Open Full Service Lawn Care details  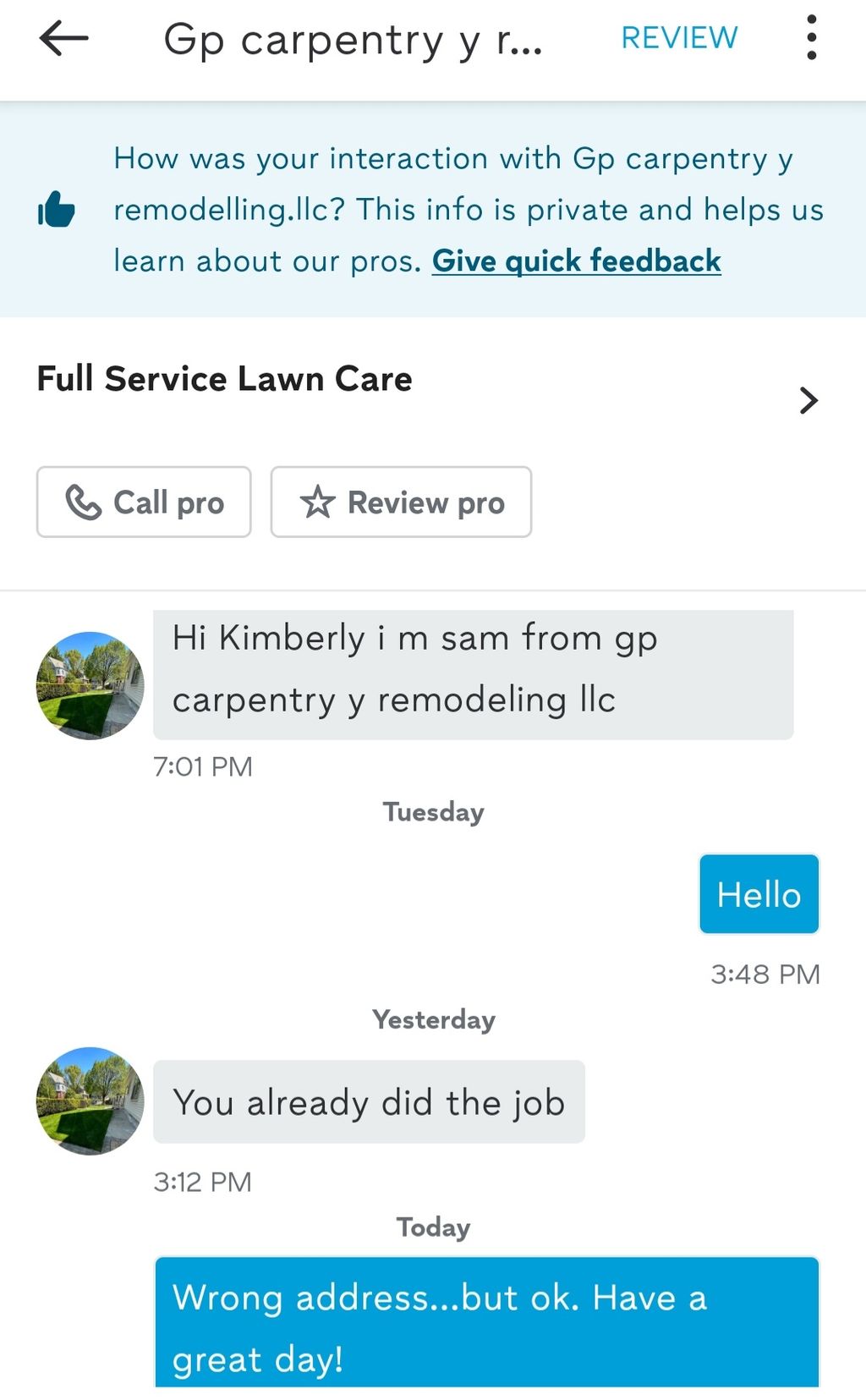[x=808, y=400]
